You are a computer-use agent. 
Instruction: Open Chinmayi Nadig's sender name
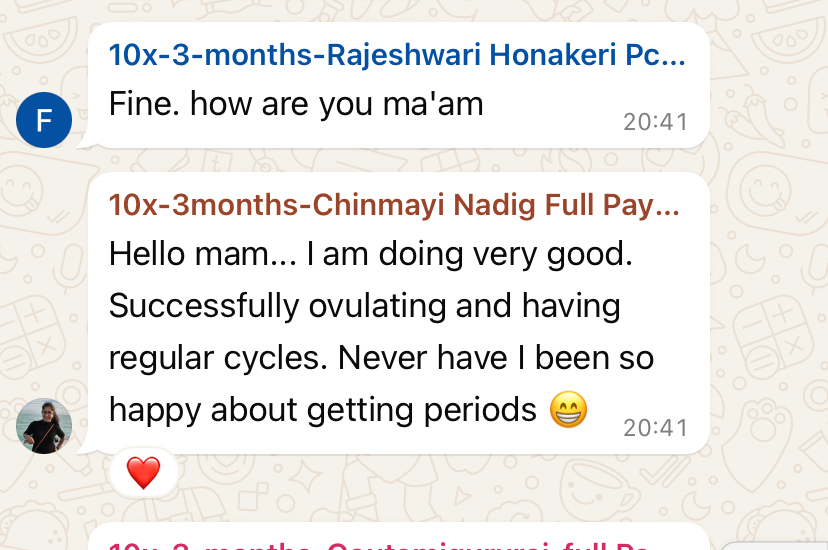394,206
